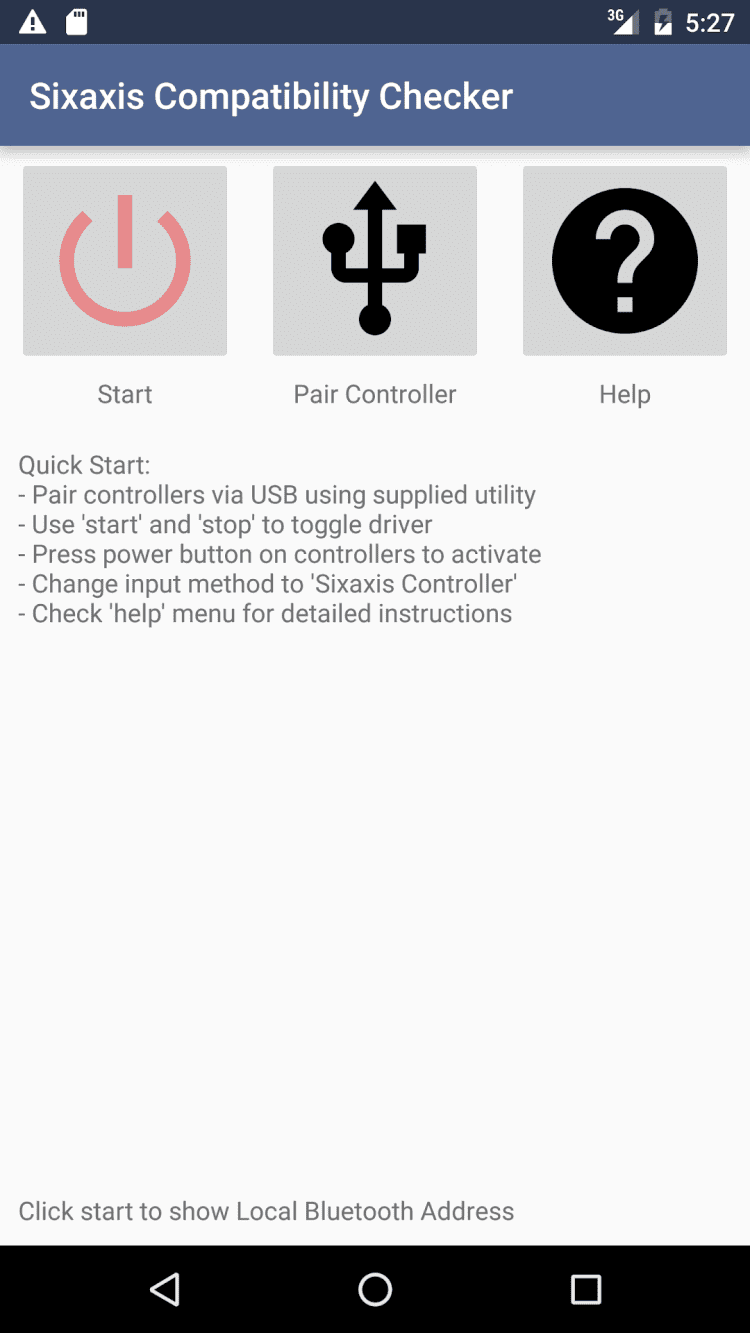Image resolution: width=750 pixels, height=1333 pixels.
Task: Open the Help question mark button
Action: click(625, 261)
